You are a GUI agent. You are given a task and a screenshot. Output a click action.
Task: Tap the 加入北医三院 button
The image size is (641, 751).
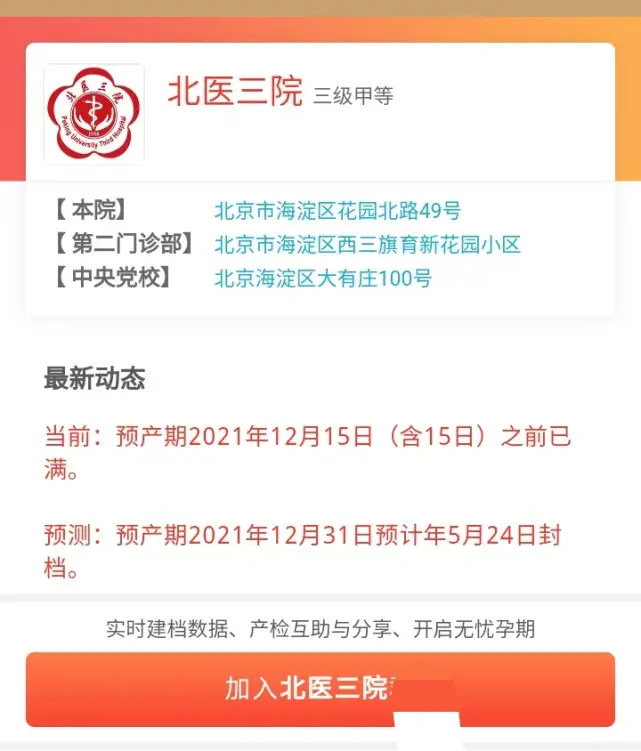[x=320, y=689]
